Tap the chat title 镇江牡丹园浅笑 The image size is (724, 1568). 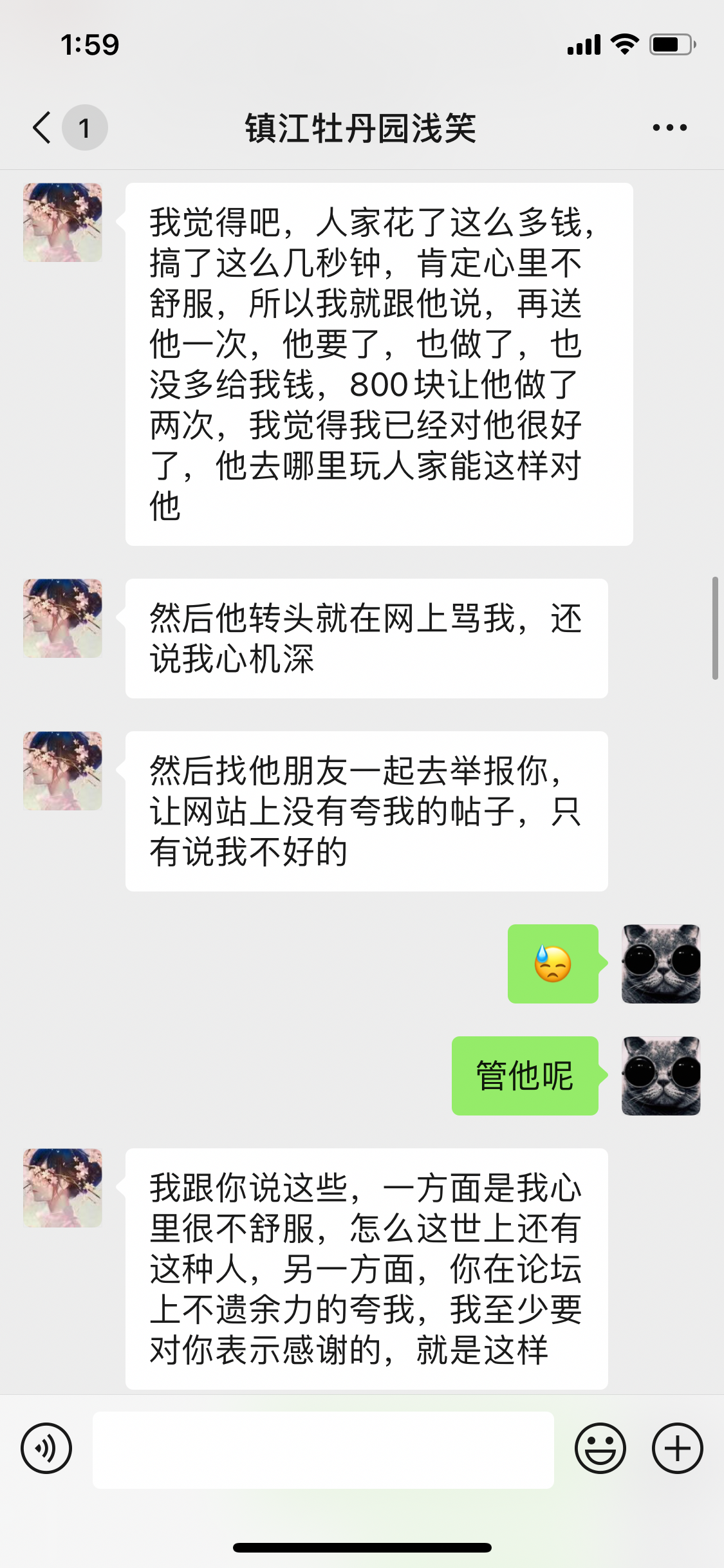(362, 127)
